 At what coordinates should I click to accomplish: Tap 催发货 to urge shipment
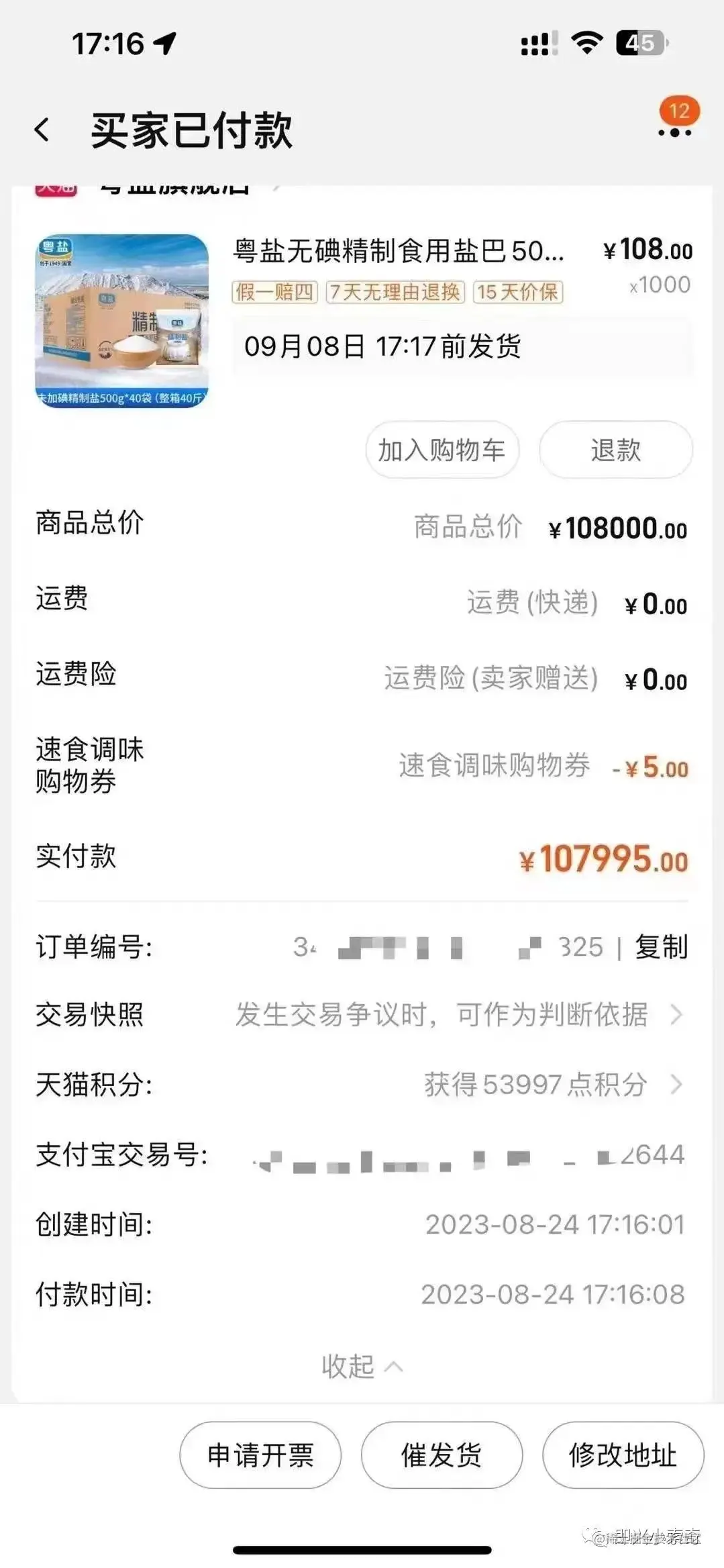(442, 1455)
